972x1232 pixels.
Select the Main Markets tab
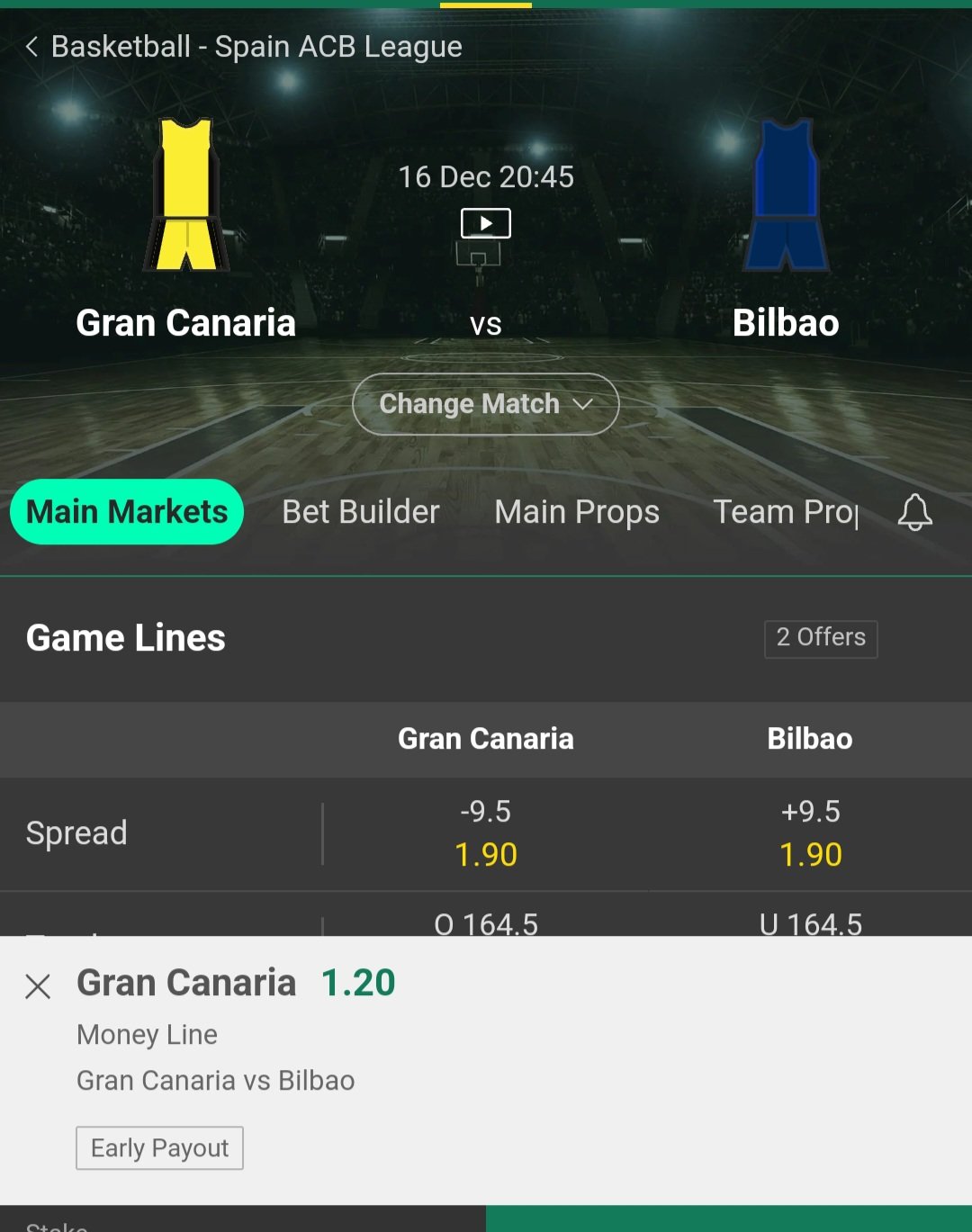(127, 512)
